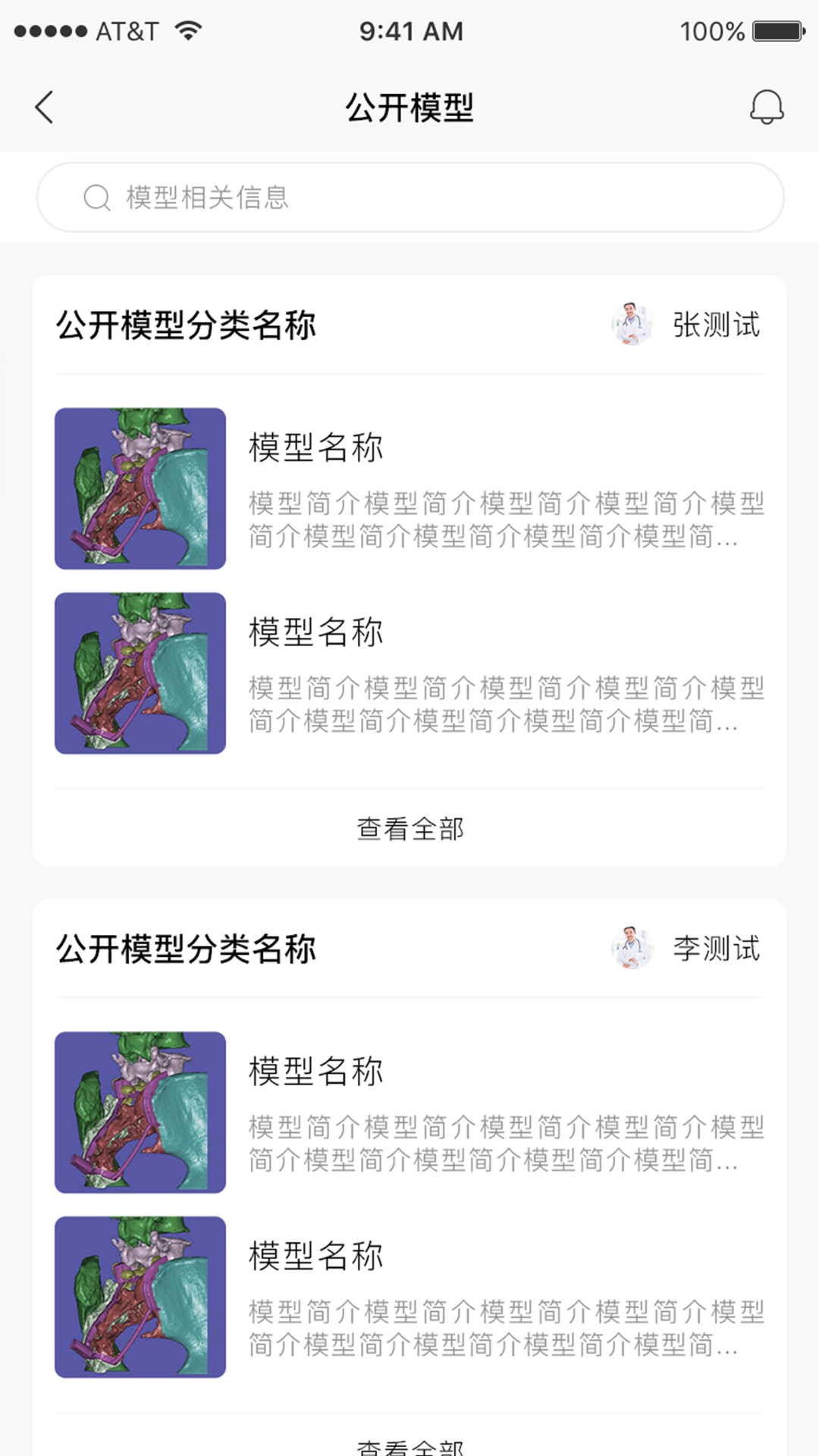Tap the 公开模型 title
The image size is (819, 1456).
tap(409, 106)
